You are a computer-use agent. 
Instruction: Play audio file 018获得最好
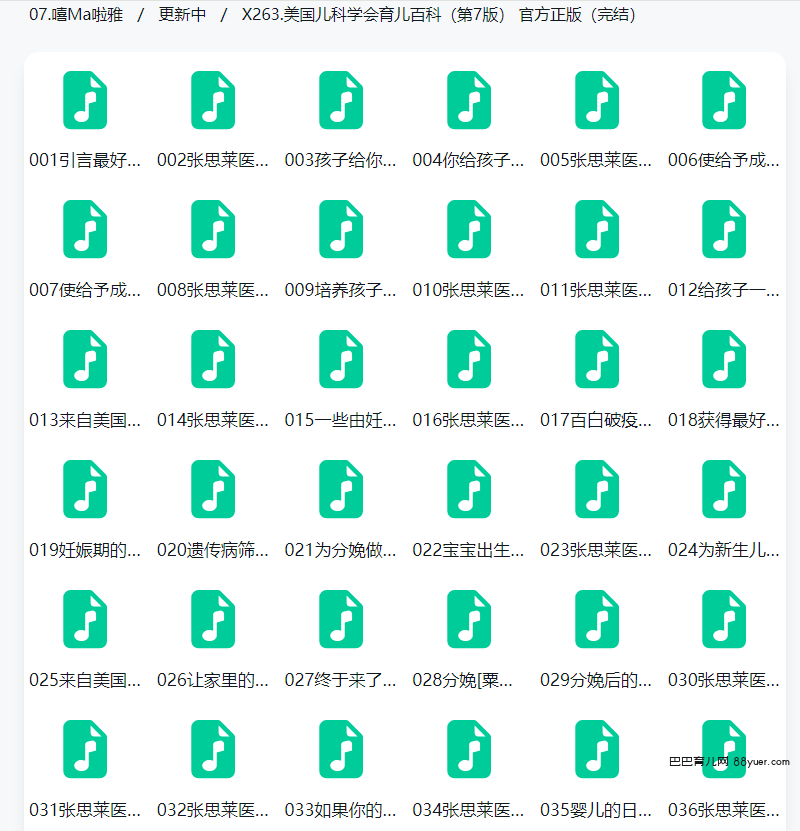click(x=724, y=360)
